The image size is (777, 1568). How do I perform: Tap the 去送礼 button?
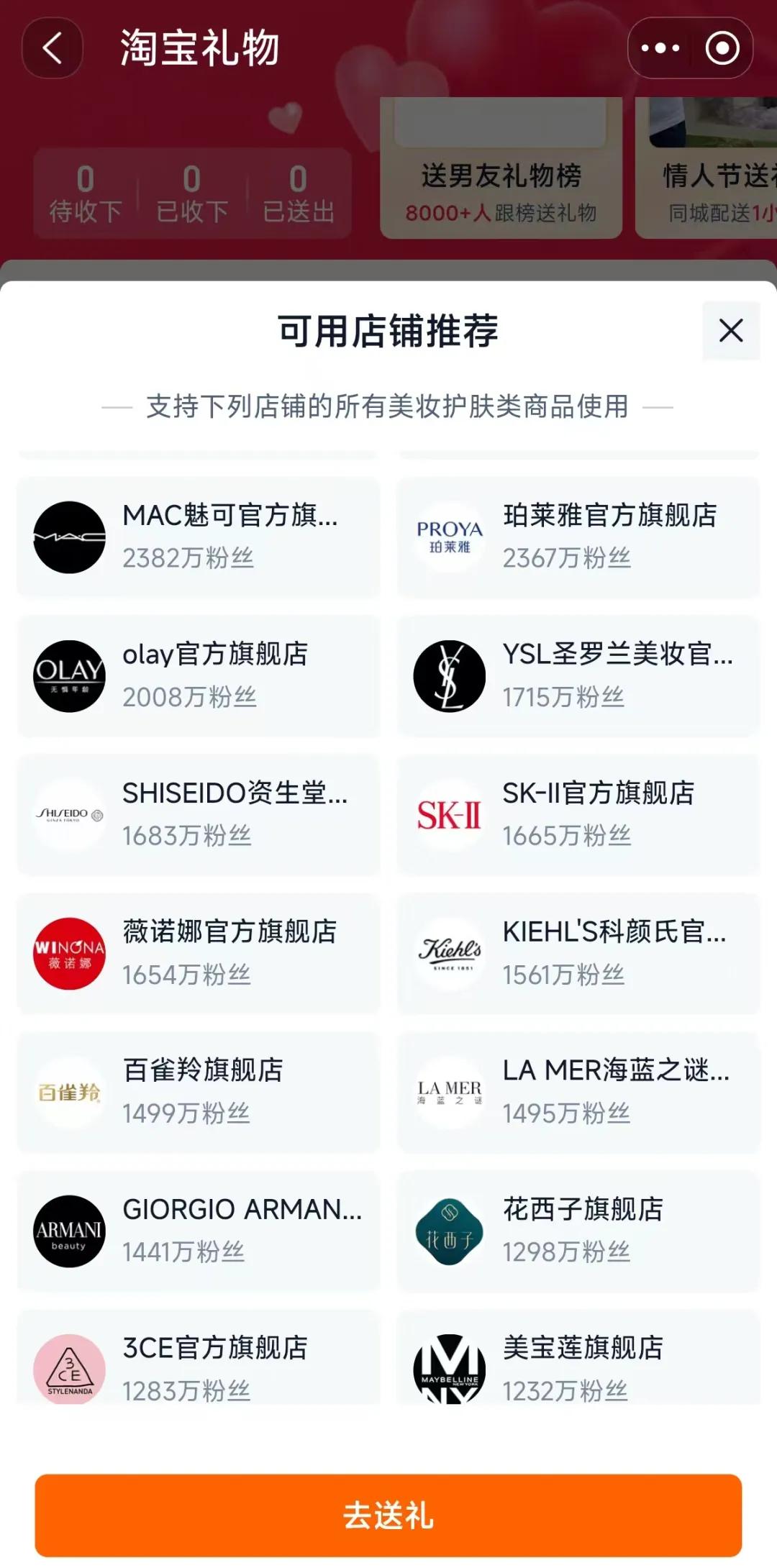point(388,1515)
